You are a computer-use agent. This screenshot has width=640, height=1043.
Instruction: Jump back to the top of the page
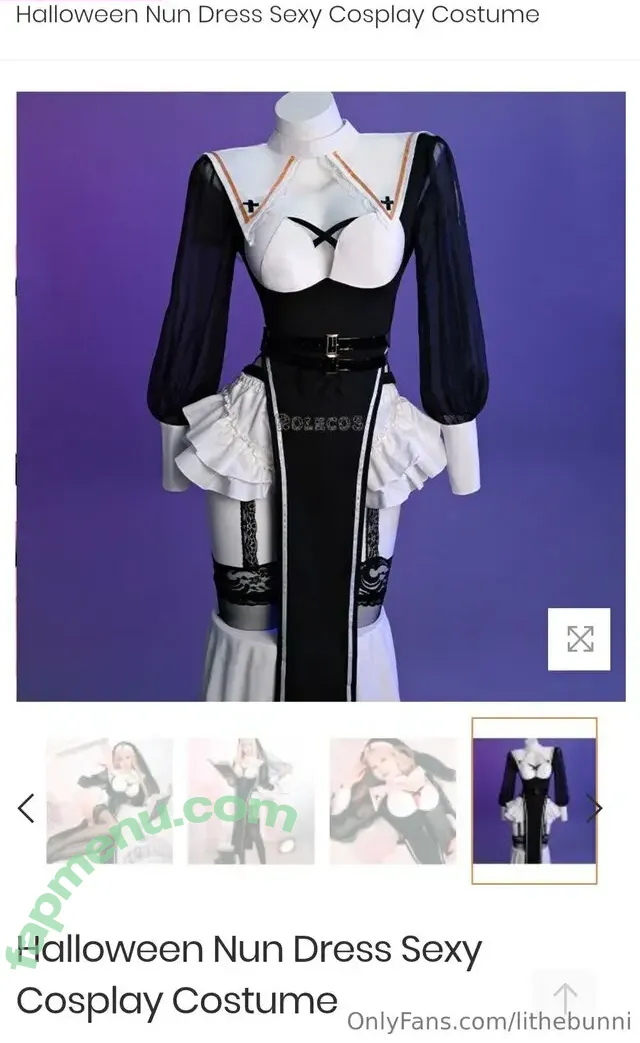point(565,998)
